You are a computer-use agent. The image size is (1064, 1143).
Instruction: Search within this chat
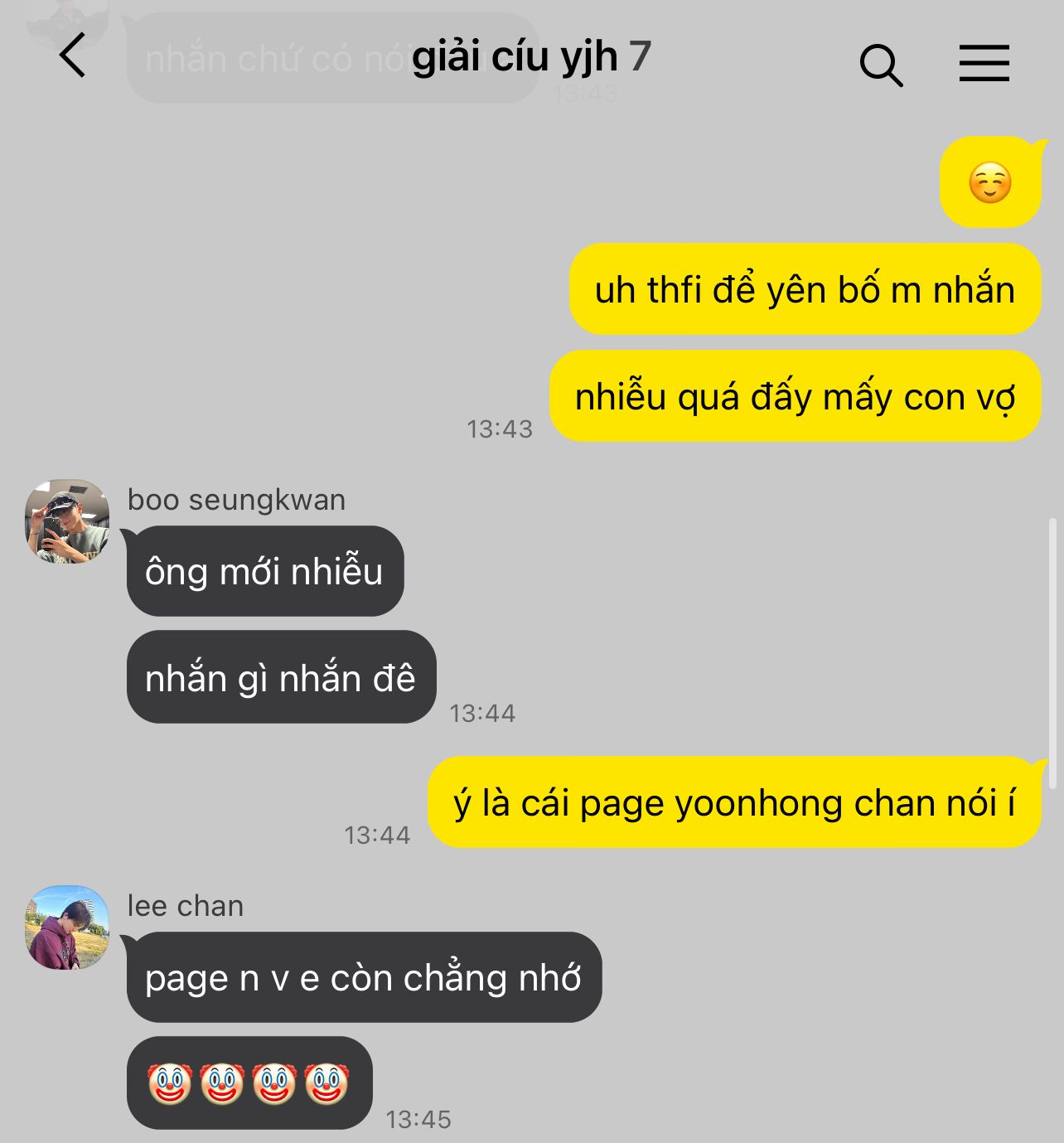coord(880,65)
